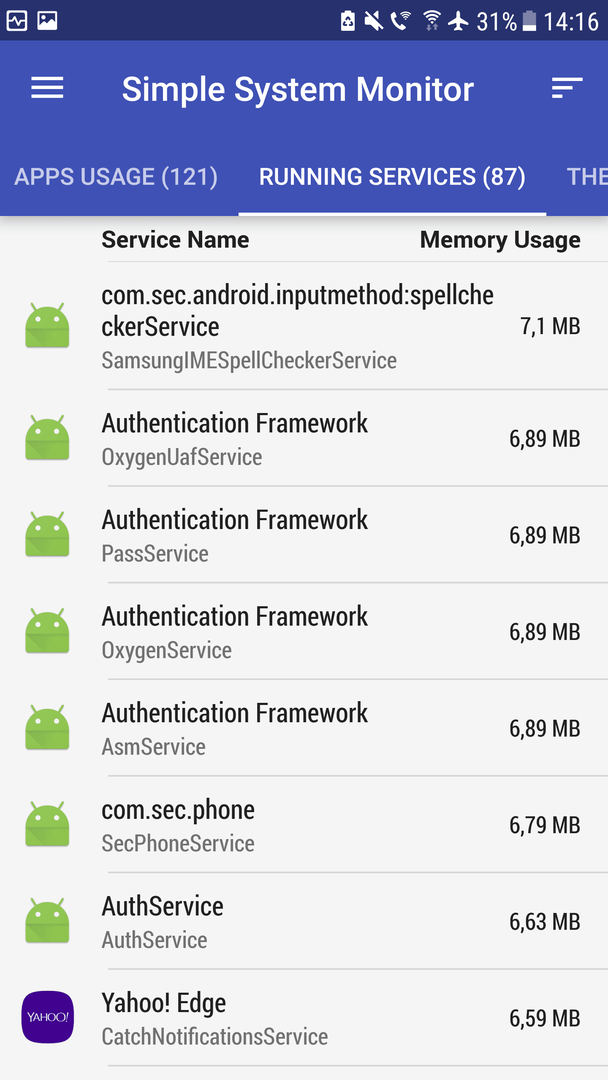Switch to the Apps Usage tab
The height and width of the screenshot is (1080, 608).
(116, 177)
